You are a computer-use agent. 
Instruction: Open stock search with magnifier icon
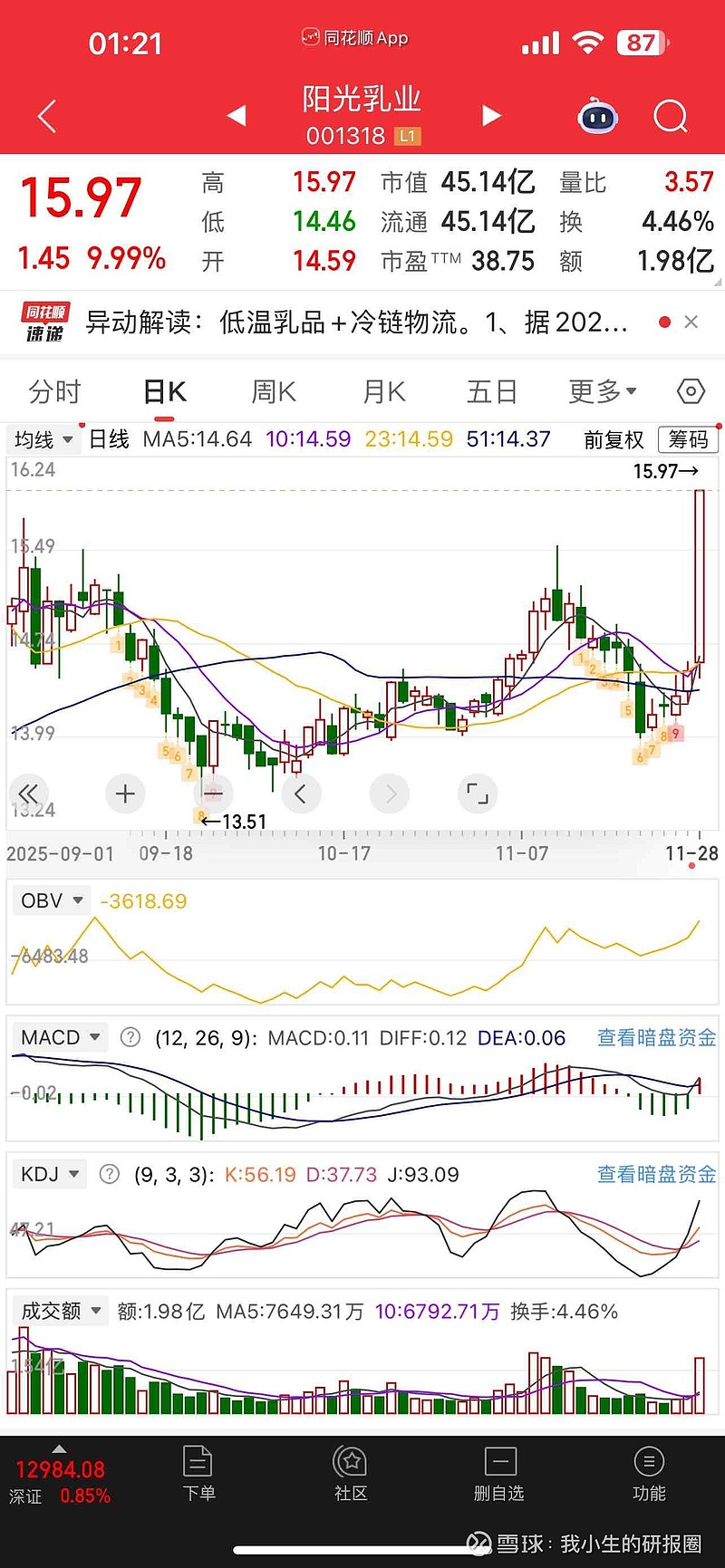tap(670, 116)
